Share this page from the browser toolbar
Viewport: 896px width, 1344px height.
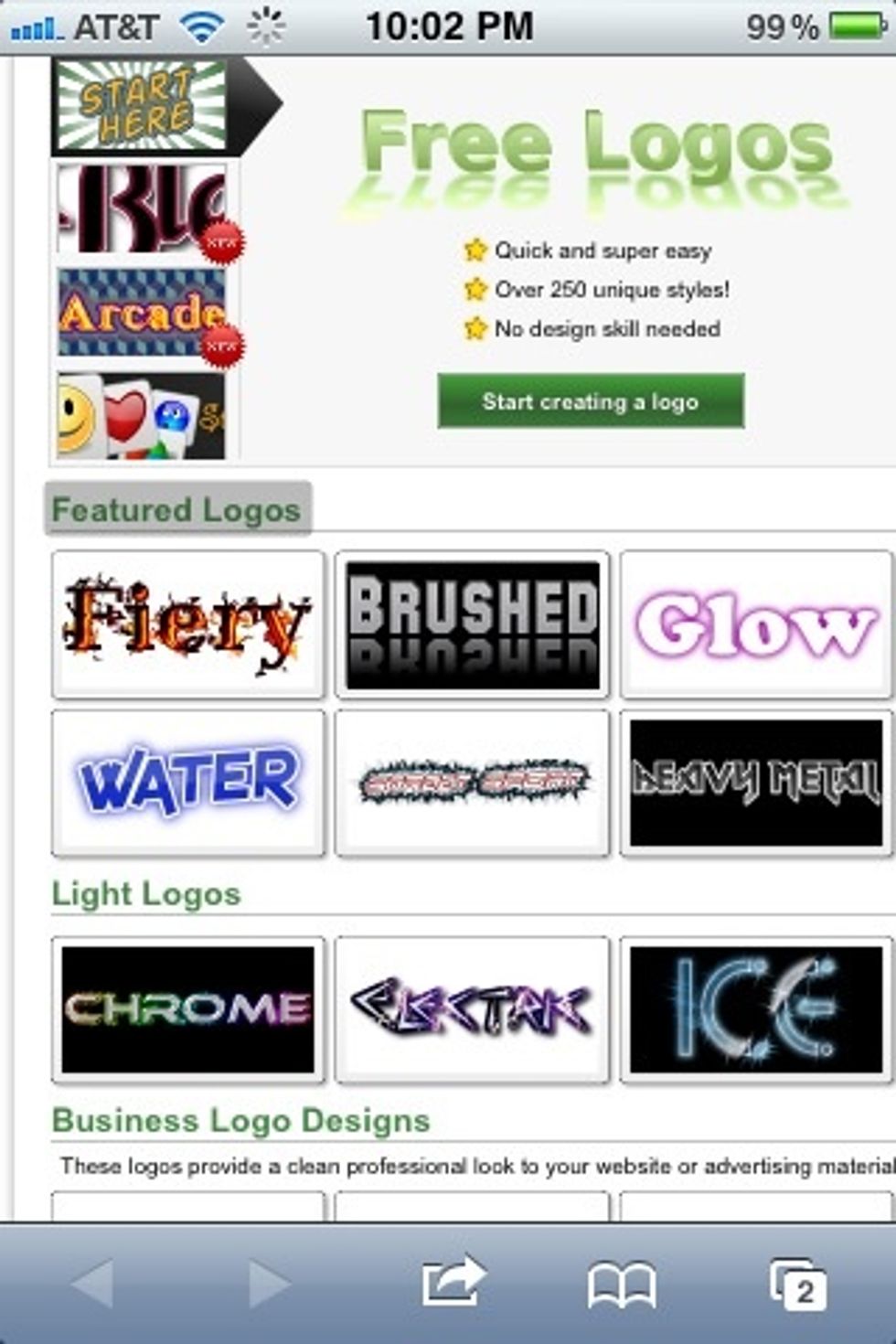[452, 1282]
